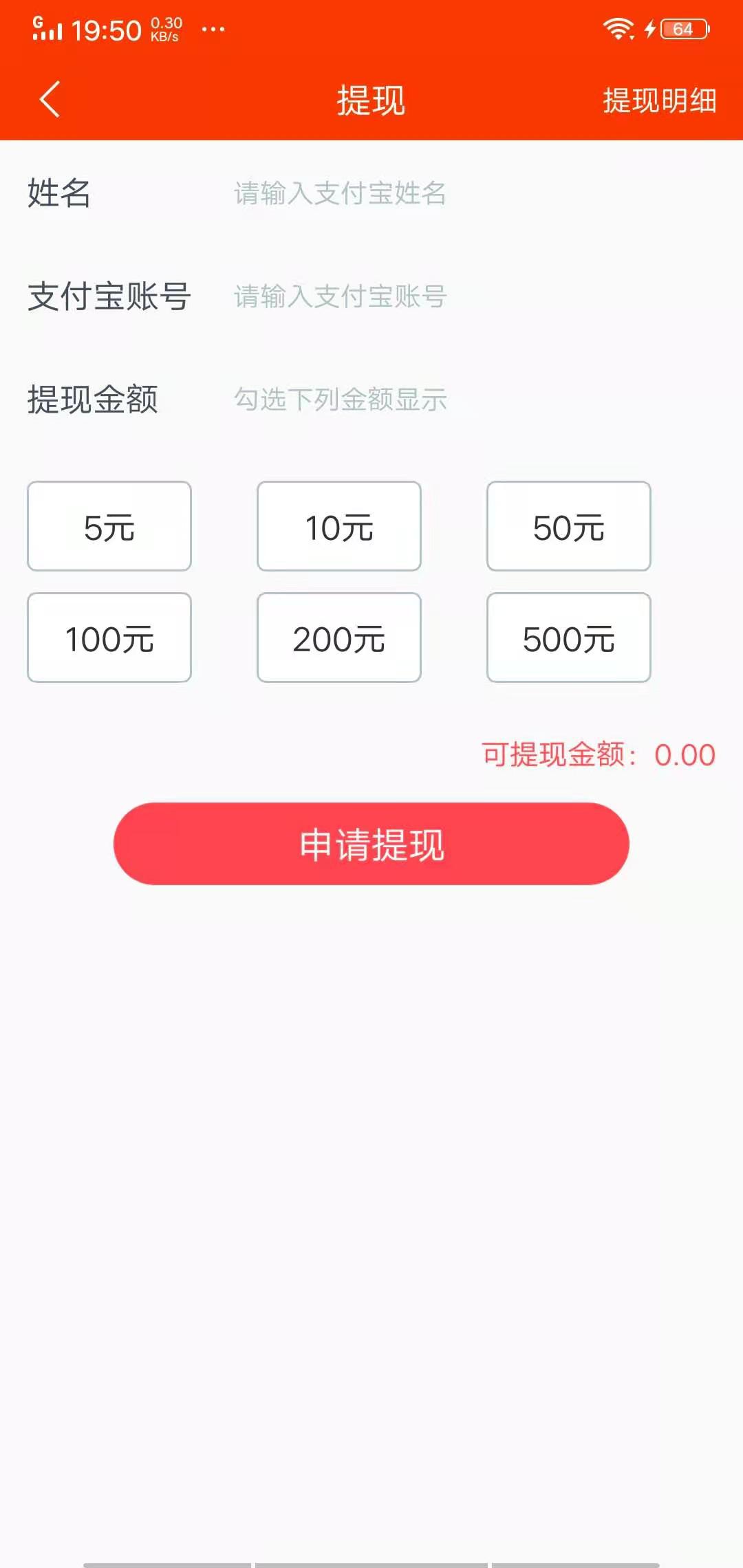Select the 100元 withdrawal amount
743x1568 pixels.
coord(109,638)
